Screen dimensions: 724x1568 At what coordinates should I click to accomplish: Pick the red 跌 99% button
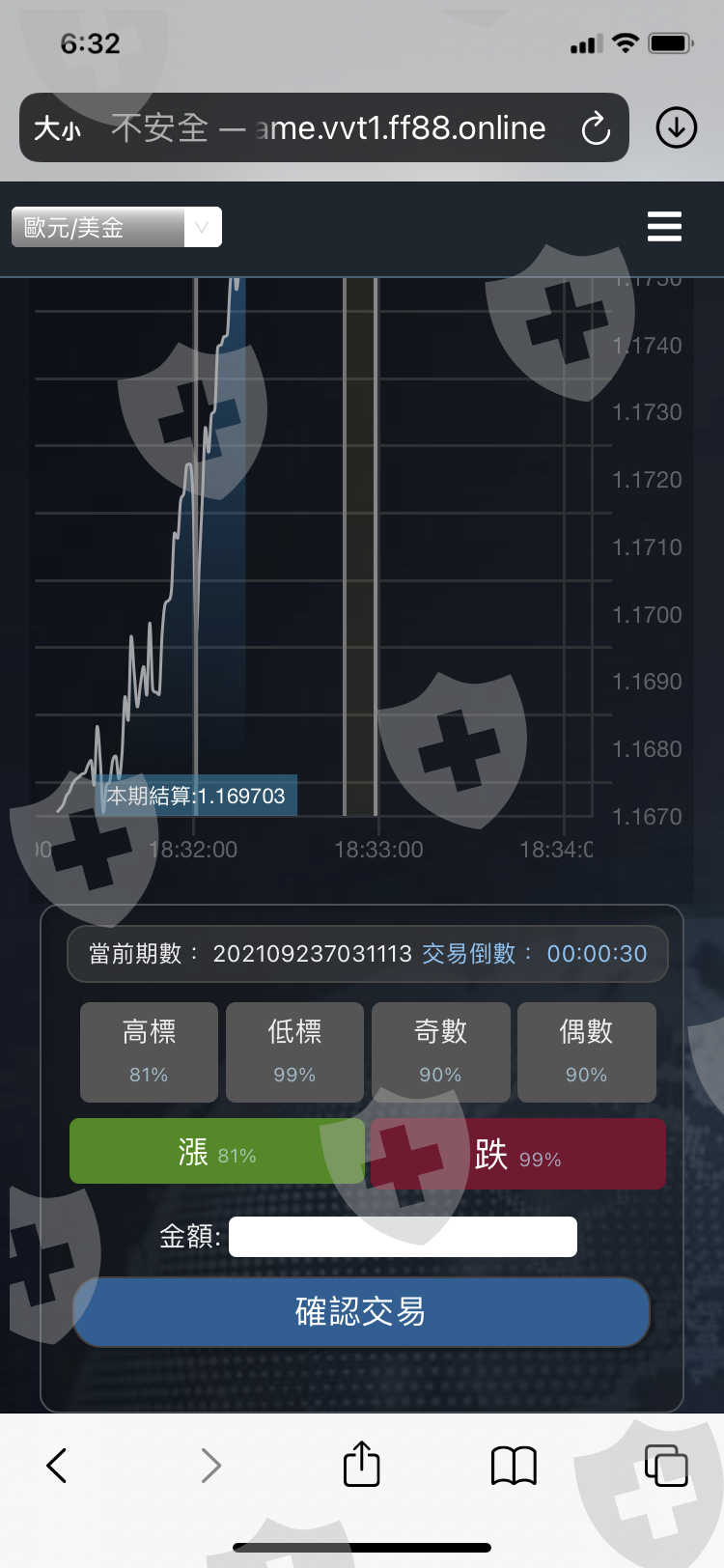point(517,1154)
